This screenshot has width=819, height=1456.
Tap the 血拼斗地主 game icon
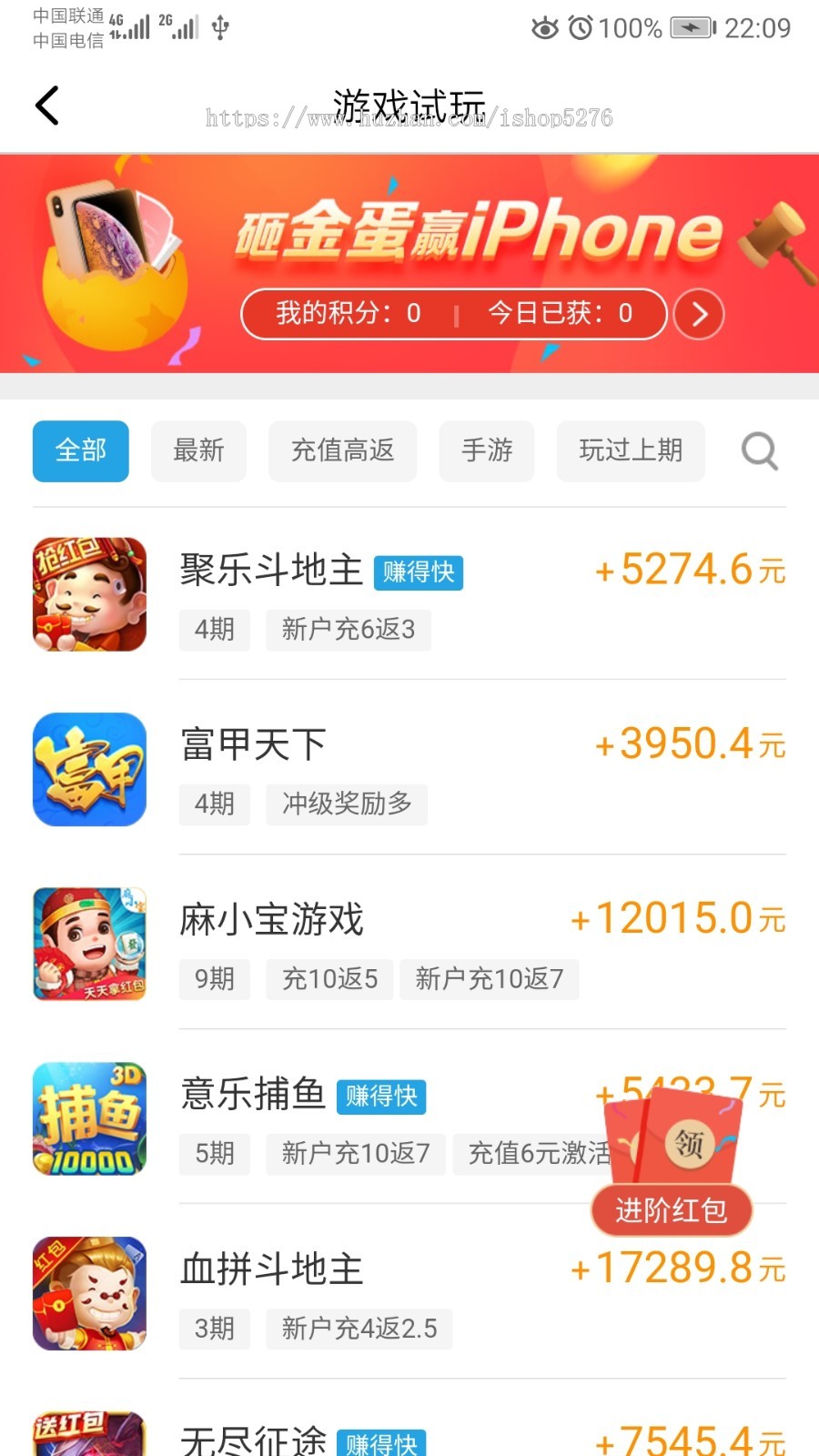(x=88, y=1294)
